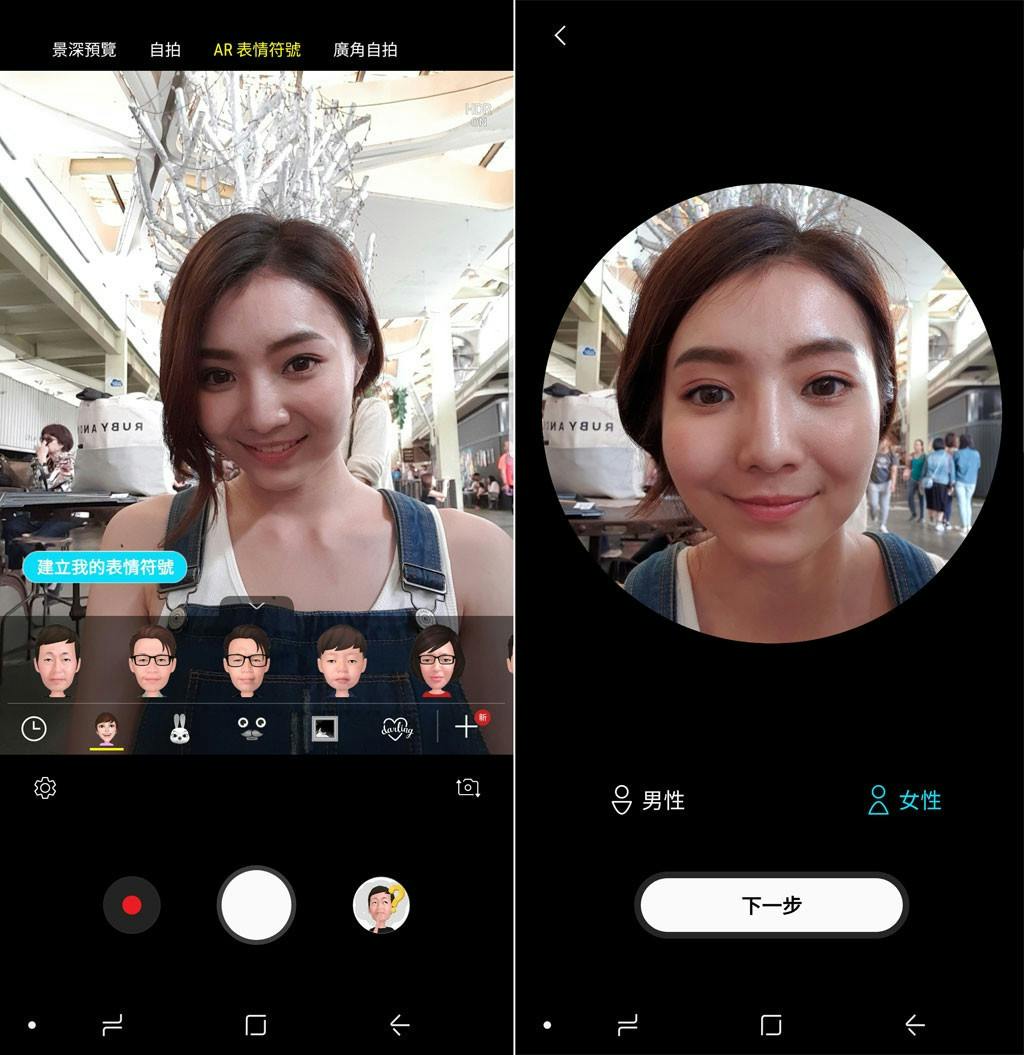This screenshot has height=1055, width=1024.
Task: Open the emoji gallery preview thumbnail
Action: [381, 905]
